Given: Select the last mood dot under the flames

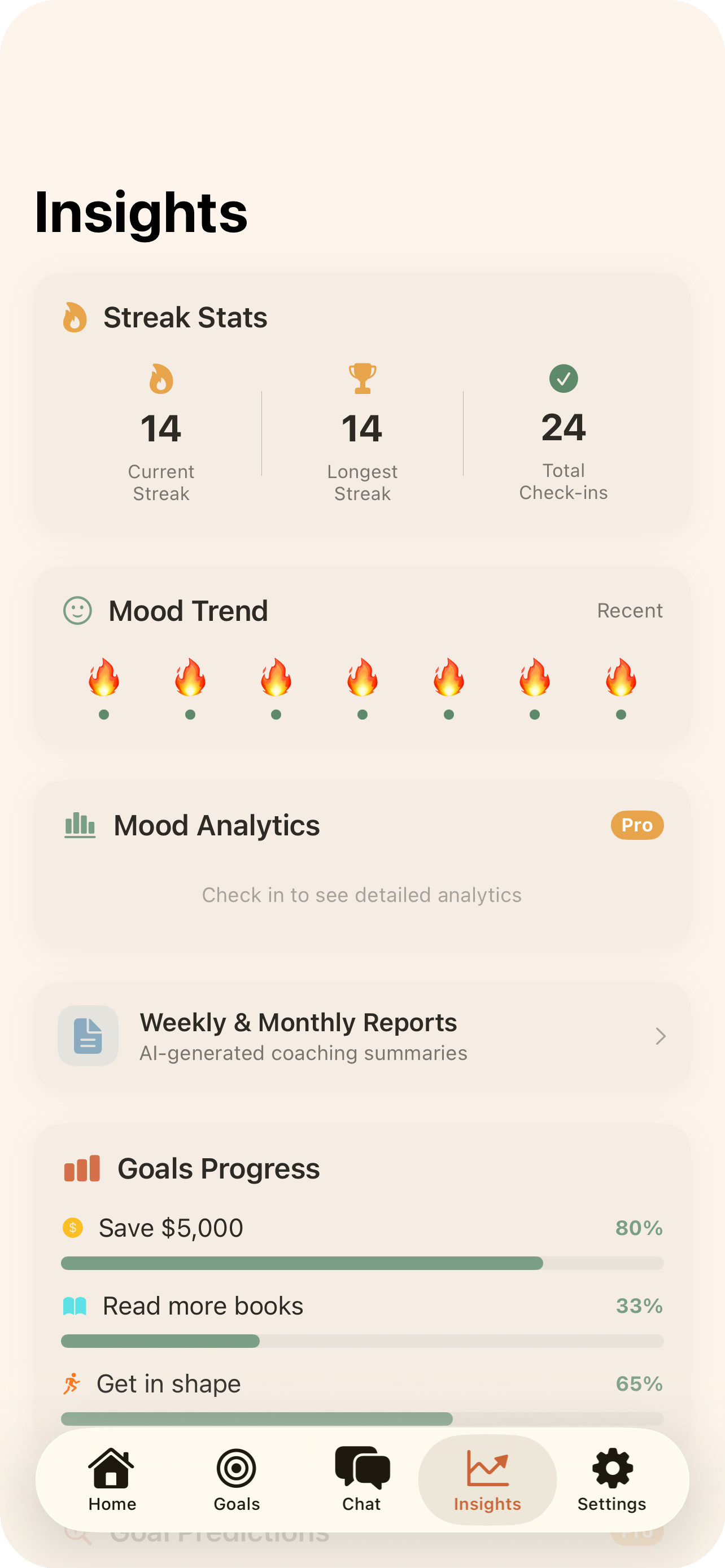Looking at the screenshot, I should pos(619,713).
